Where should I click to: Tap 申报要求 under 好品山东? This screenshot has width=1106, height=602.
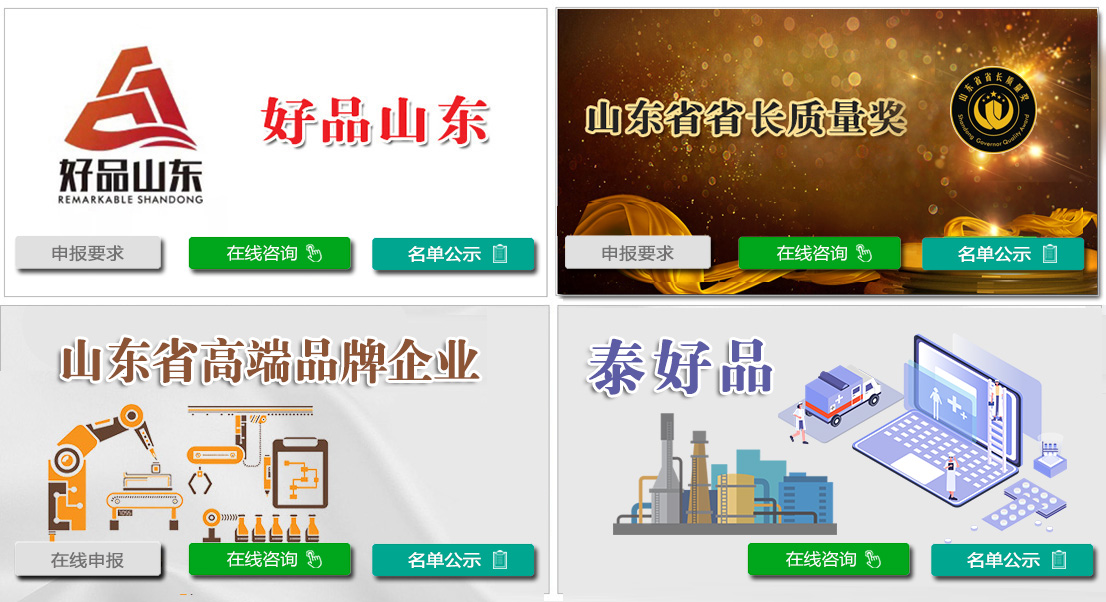coord(88,253)
